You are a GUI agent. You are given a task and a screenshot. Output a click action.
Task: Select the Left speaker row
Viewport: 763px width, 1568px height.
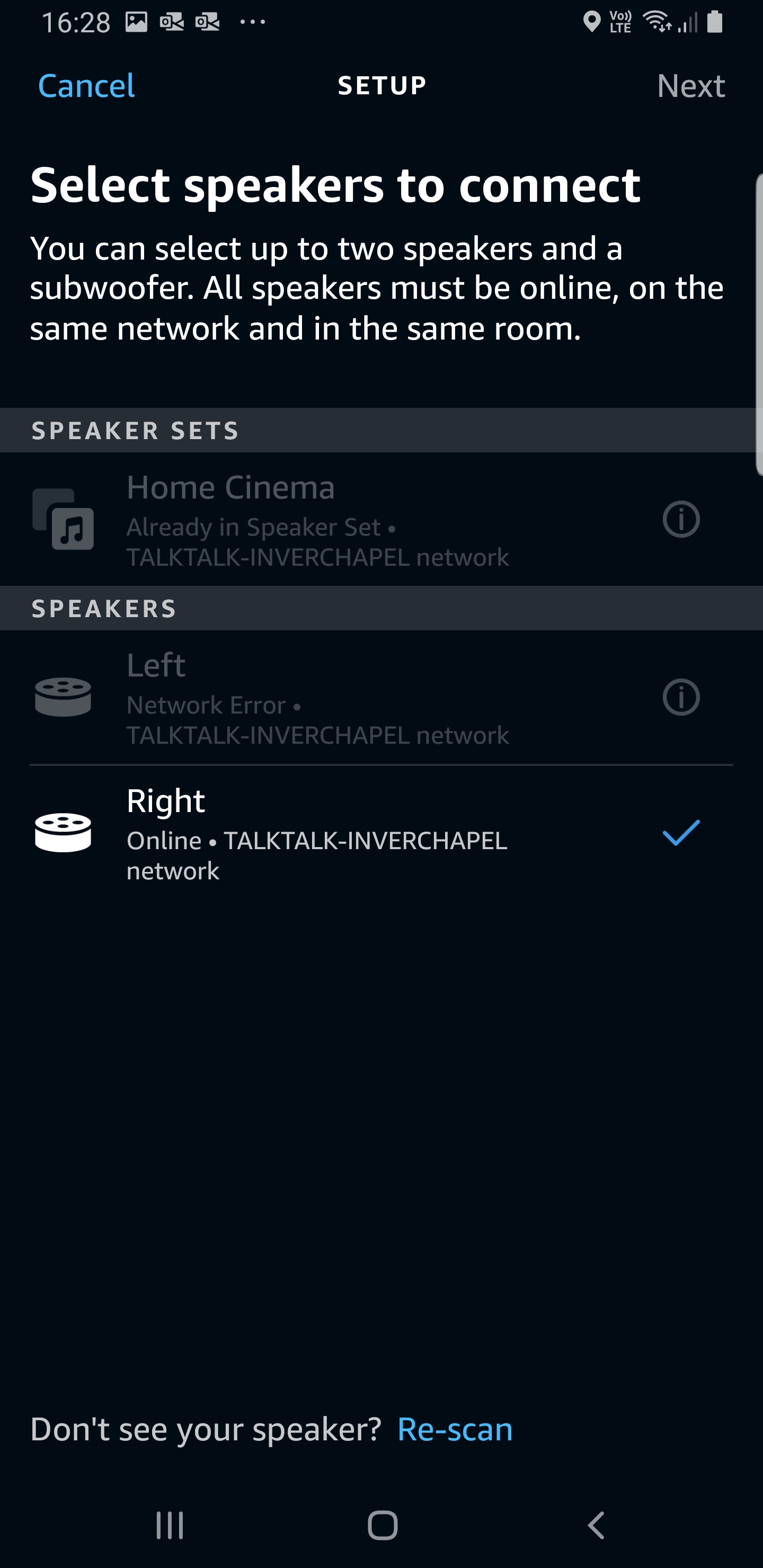point(317,698)
